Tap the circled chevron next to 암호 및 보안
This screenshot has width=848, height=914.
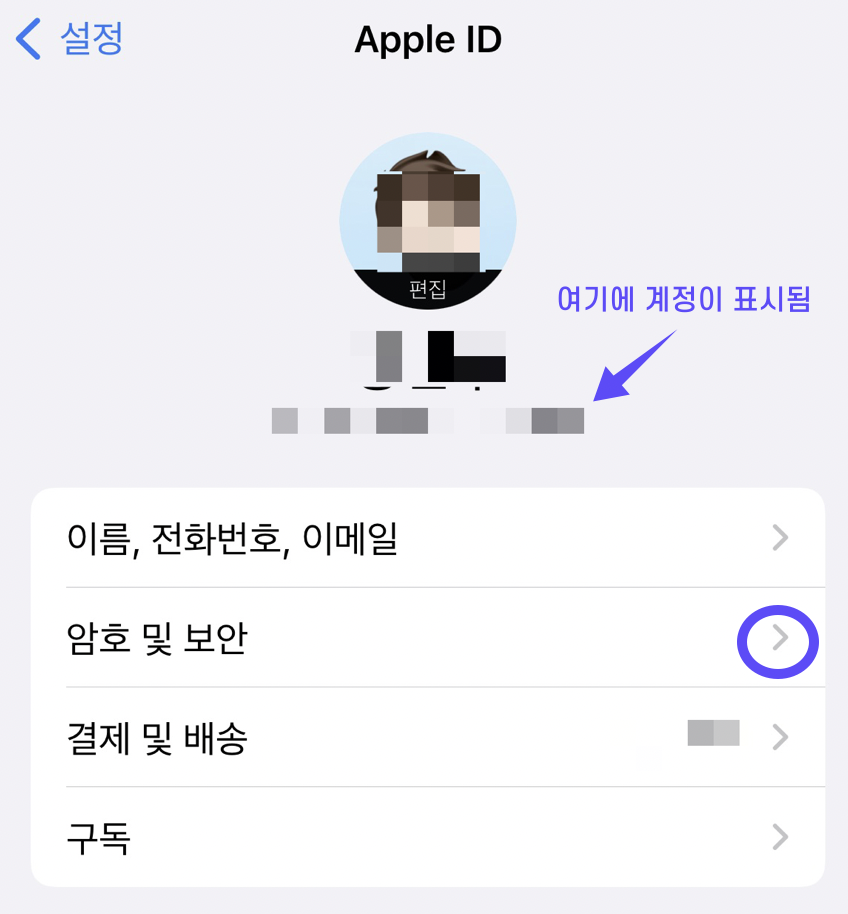778,641
